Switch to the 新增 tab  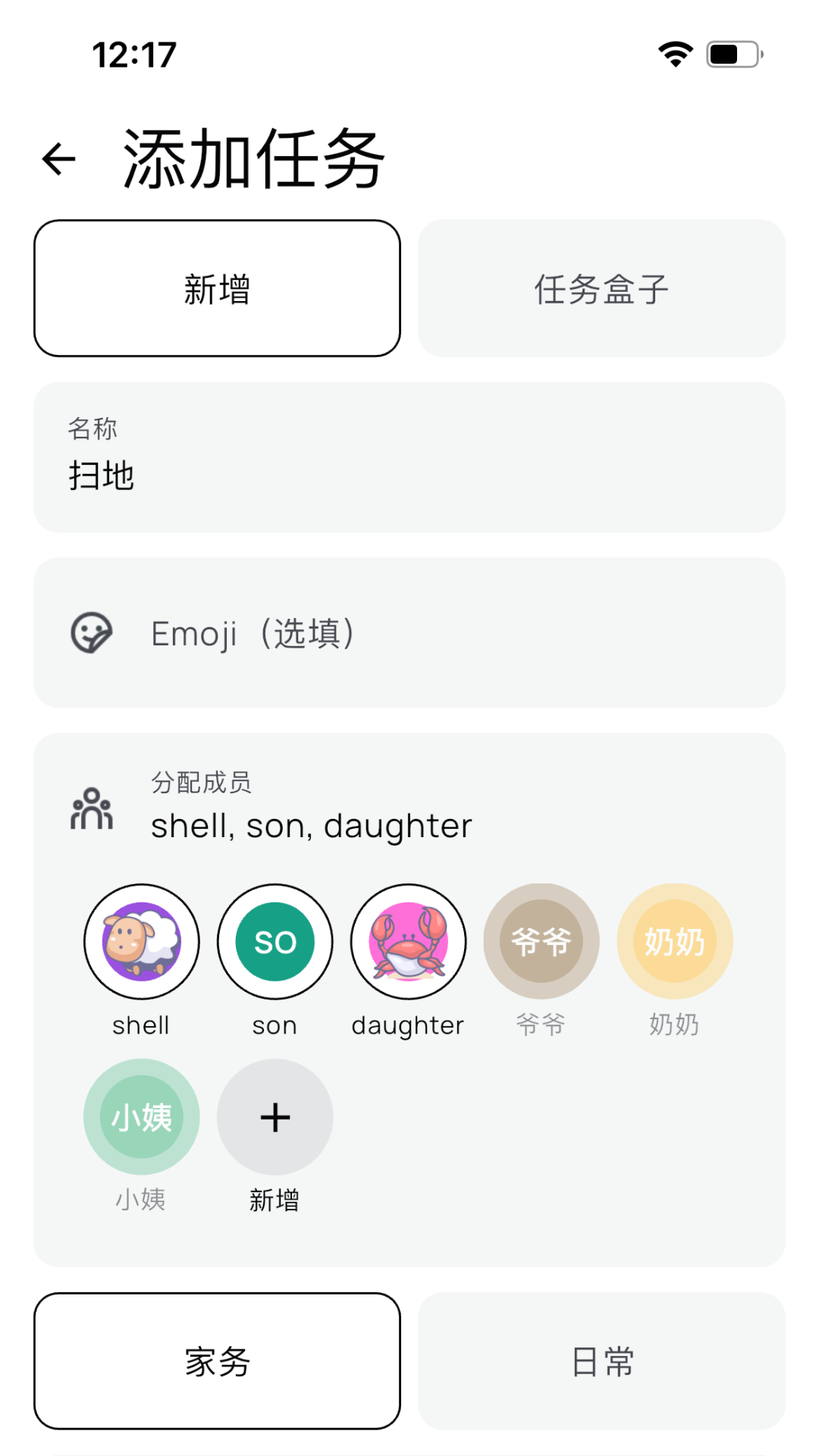217,288
